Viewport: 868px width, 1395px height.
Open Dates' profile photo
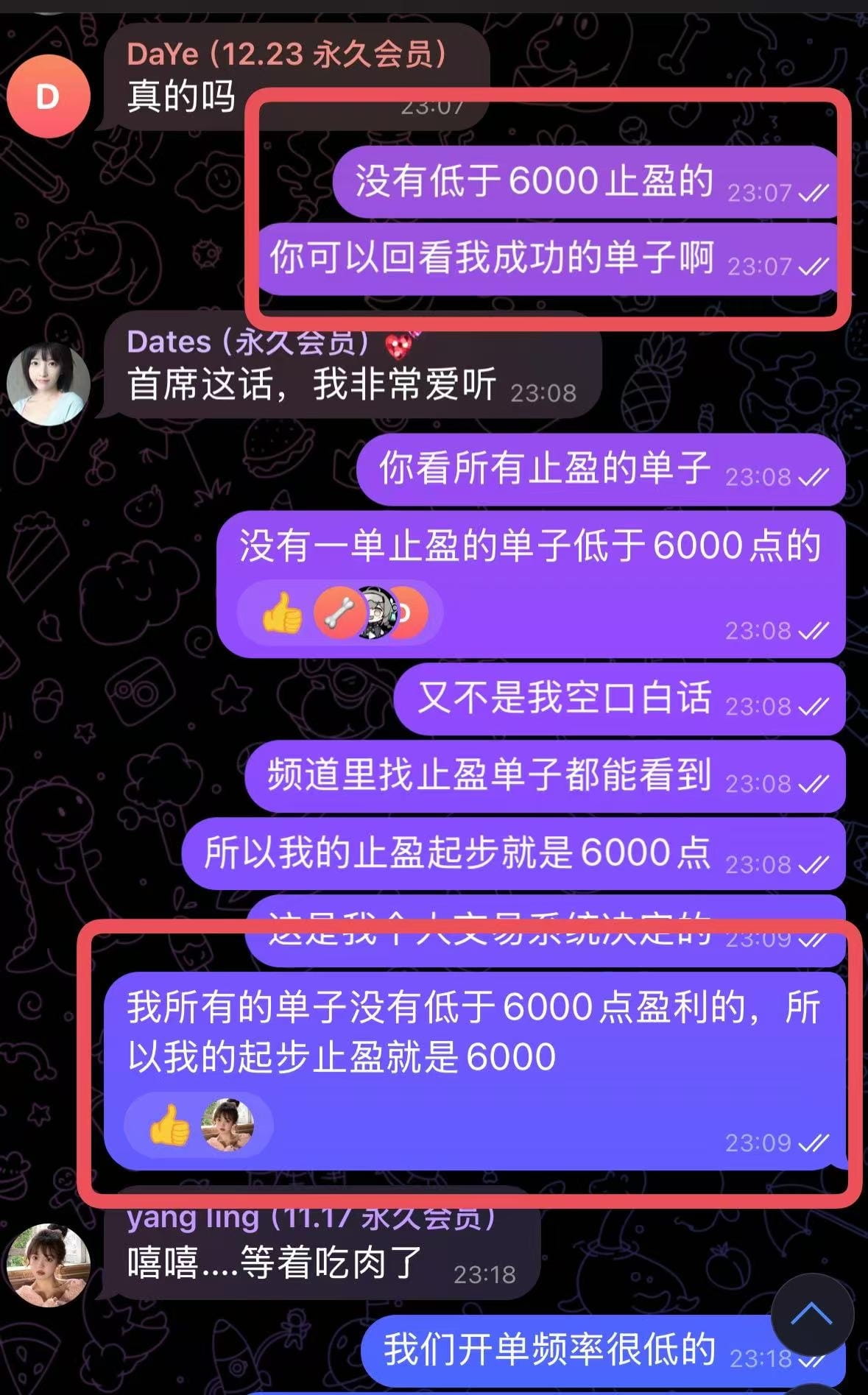click(48, 384)
